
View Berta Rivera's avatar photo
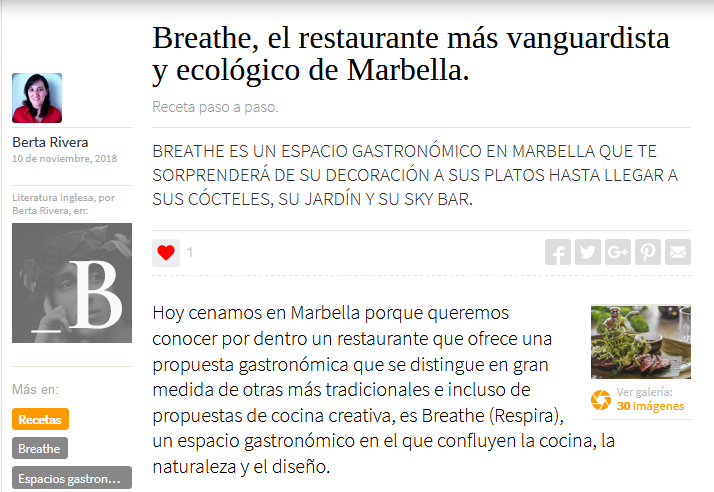point(37,98)
